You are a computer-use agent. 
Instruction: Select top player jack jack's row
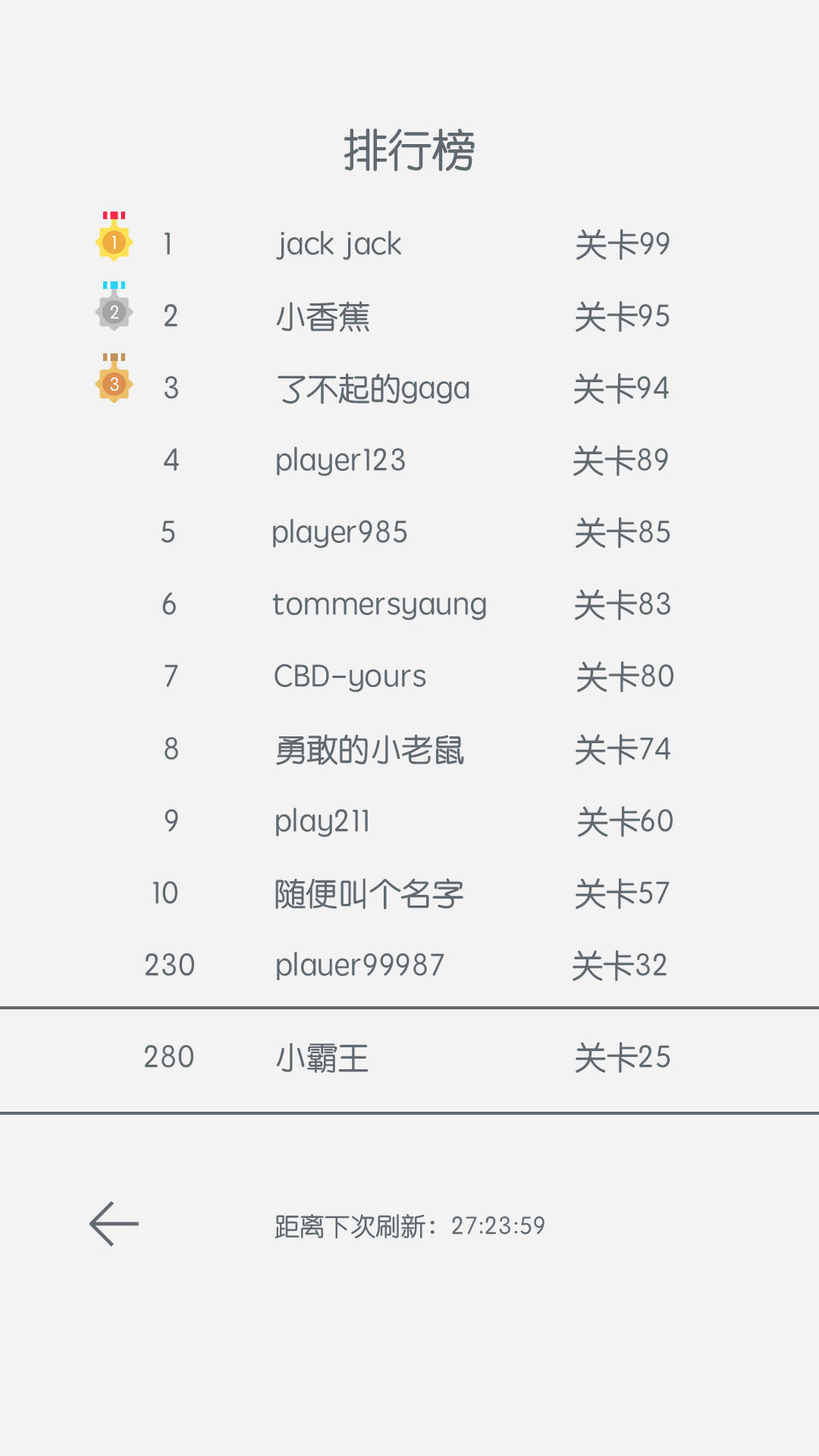click(339, 244)
